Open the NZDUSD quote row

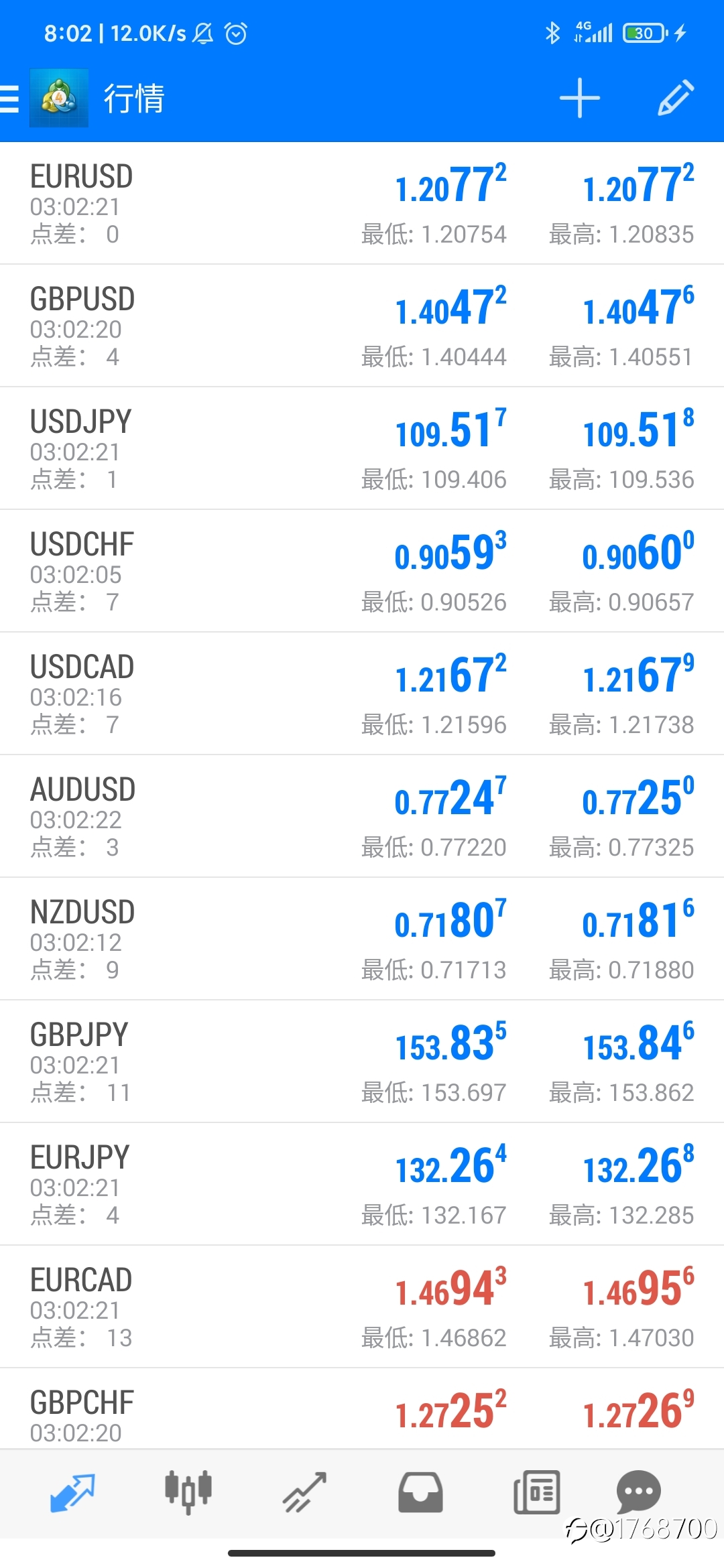click(x=362, y=939)
